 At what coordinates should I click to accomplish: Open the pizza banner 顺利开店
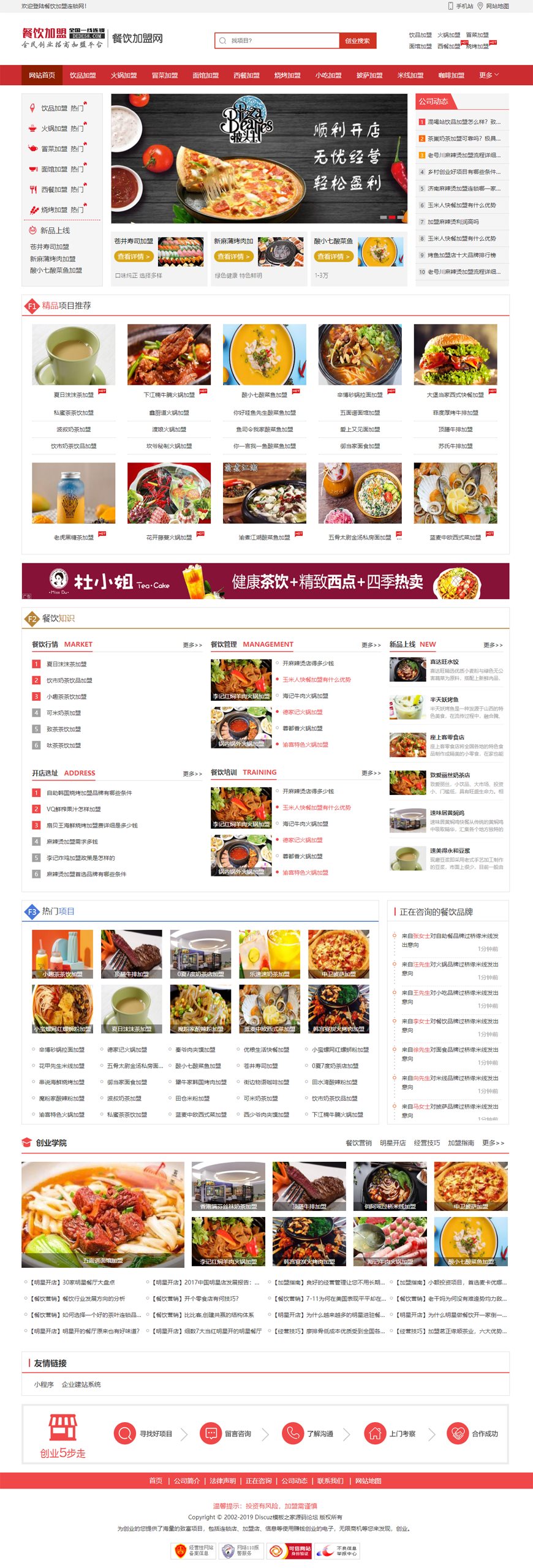pyautogui.click(x=259, y=158)
